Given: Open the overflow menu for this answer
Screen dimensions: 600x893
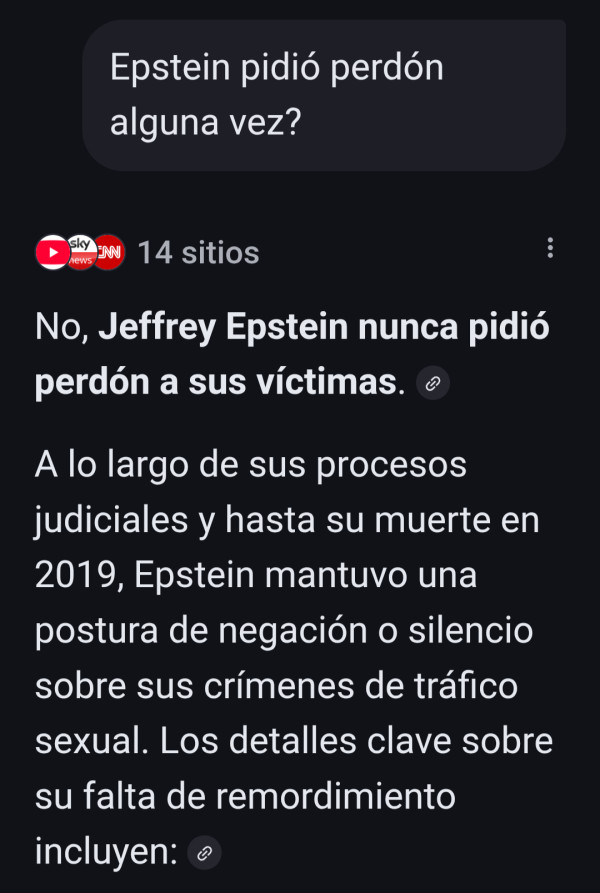Looking at the screenshot, I should click(x=551, y=249).
